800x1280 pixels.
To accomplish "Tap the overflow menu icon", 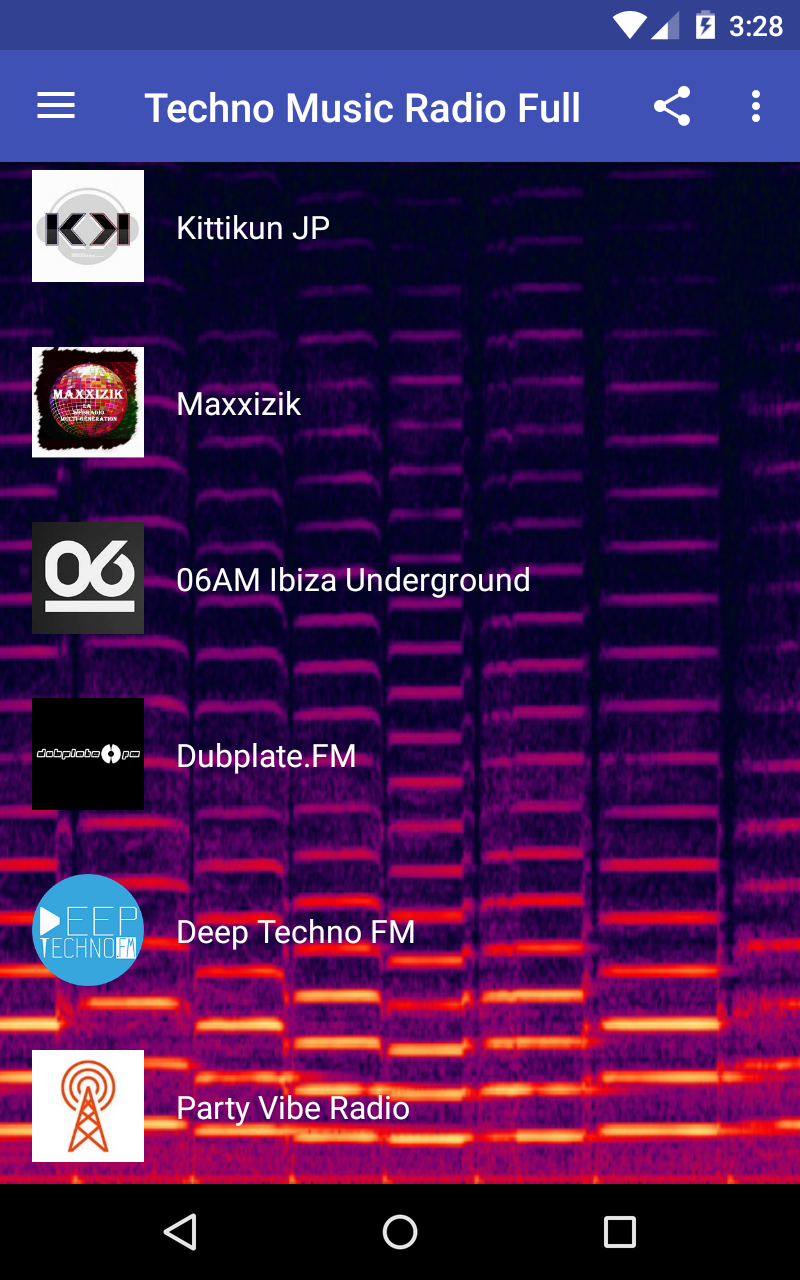I will tap(756, 106).
